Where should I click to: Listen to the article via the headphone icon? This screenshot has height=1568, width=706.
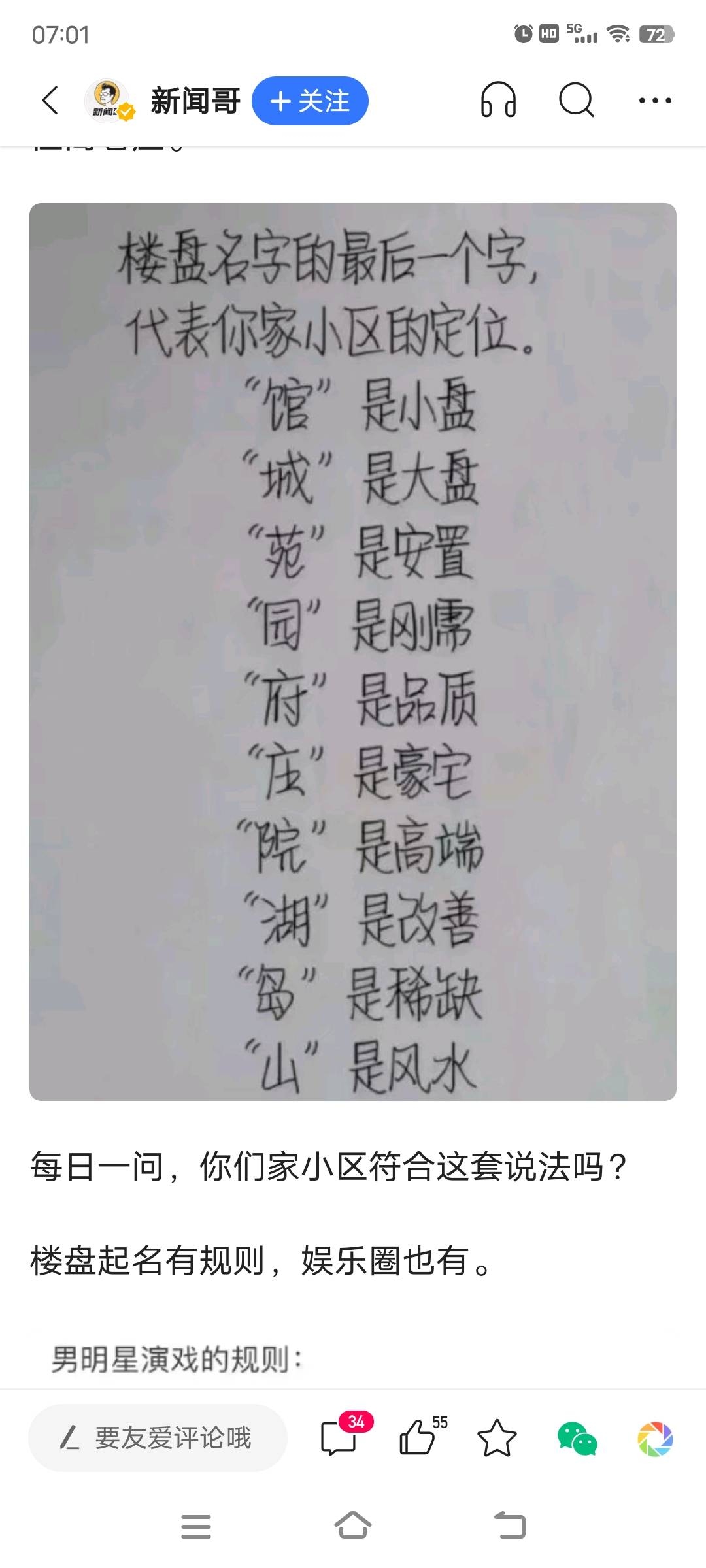tap(498, 101)
